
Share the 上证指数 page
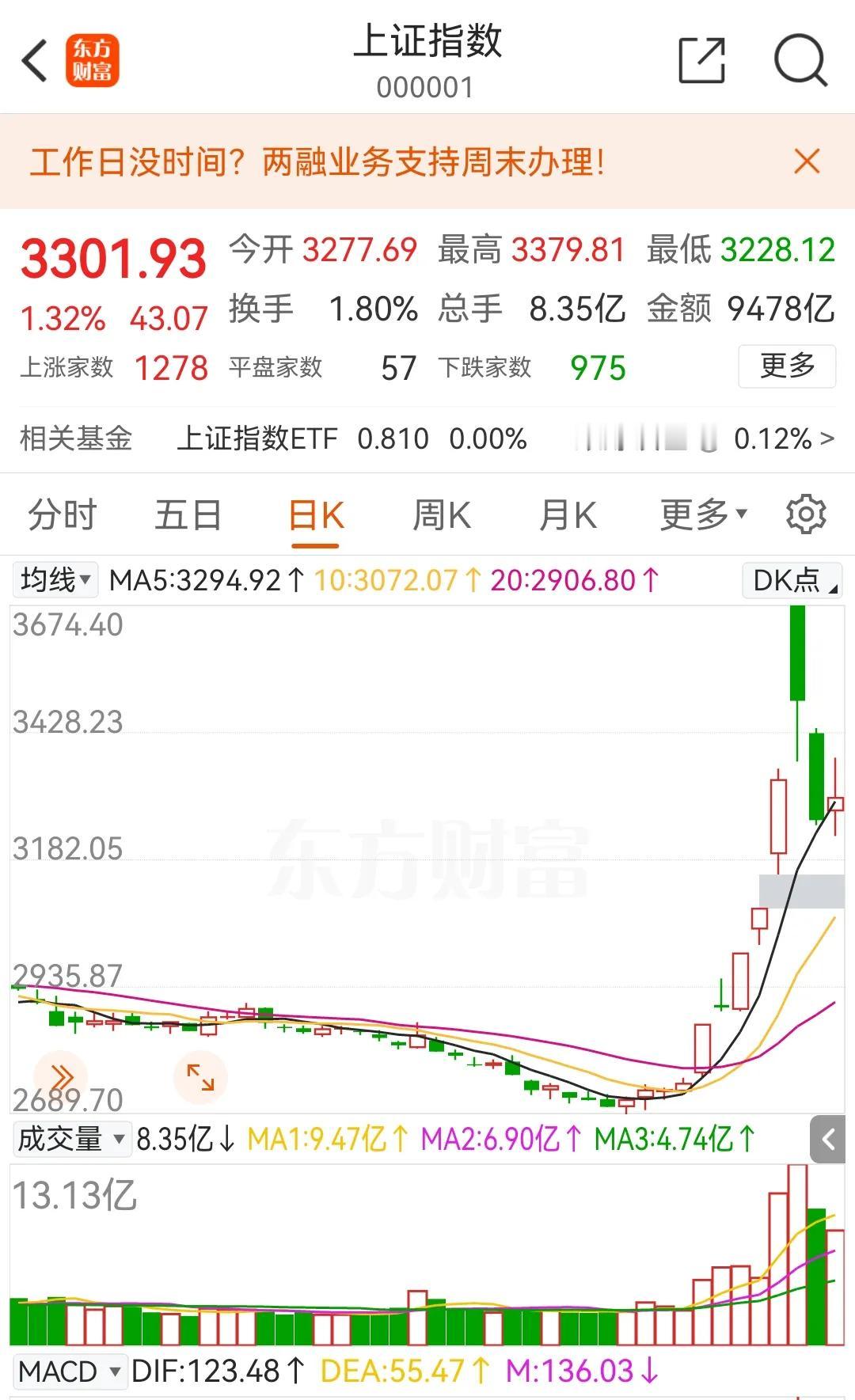tap(702, 60)
